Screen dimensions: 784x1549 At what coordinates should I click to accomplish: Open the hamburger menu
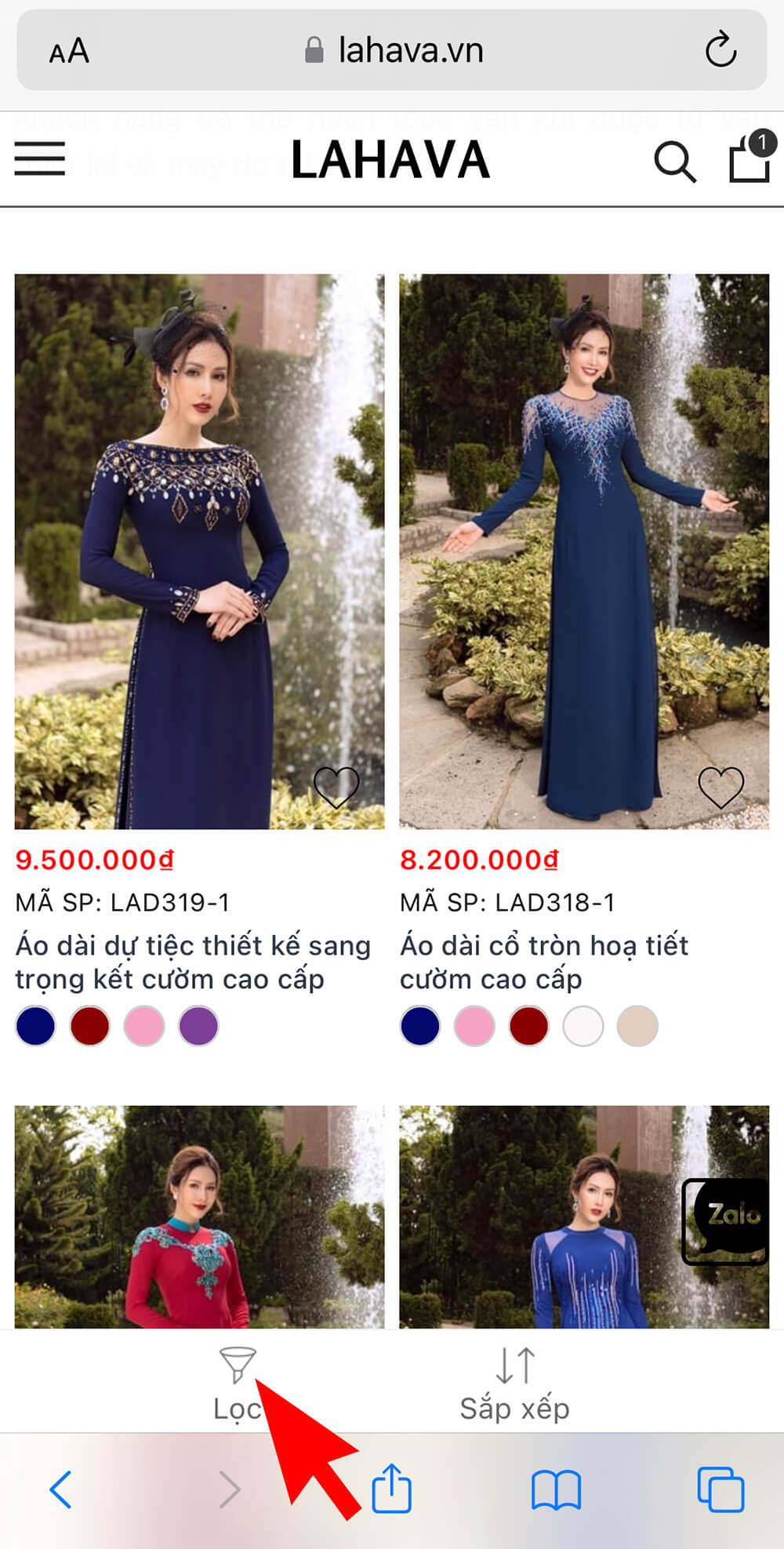tap(39, 158)
